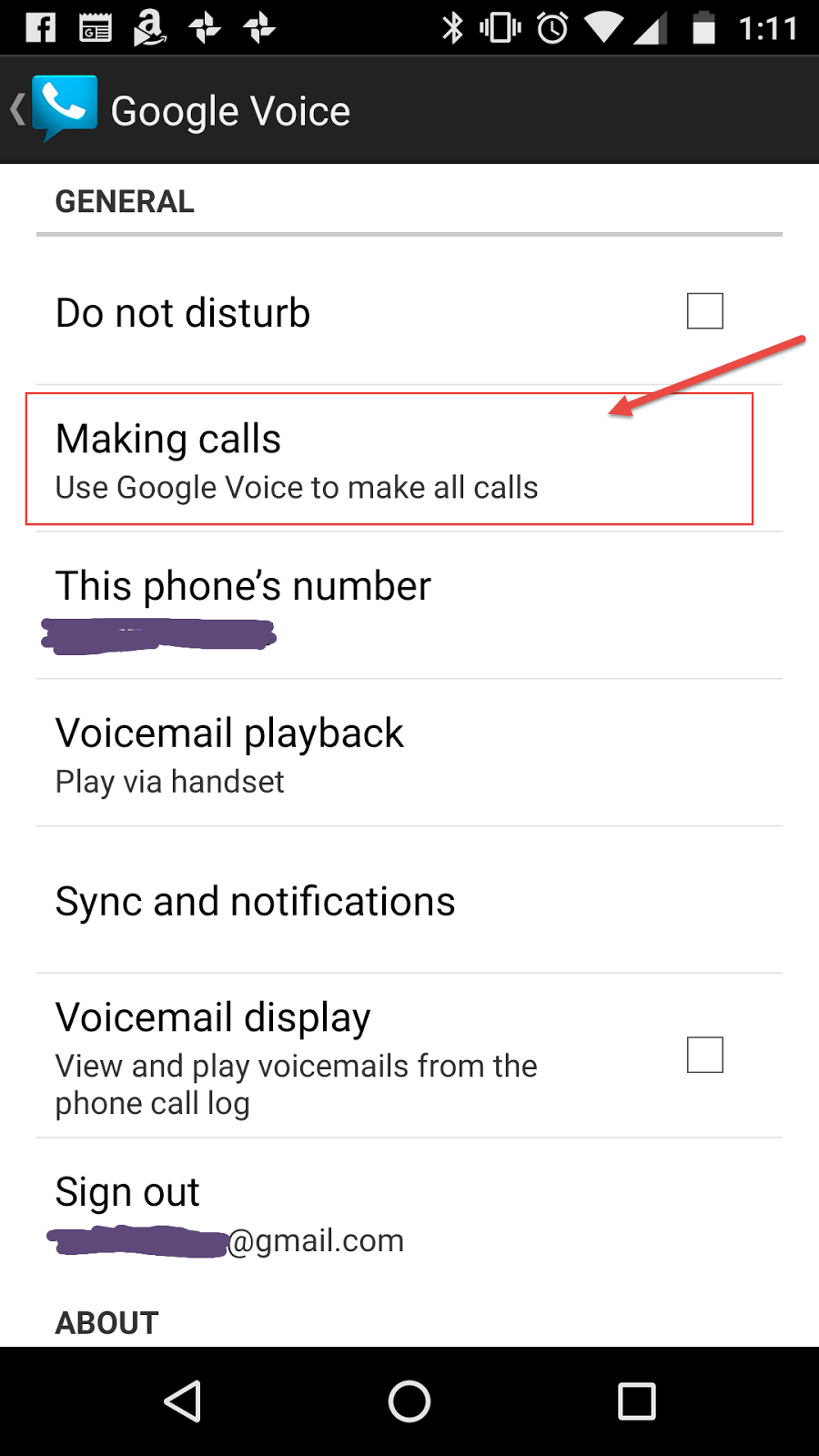This screenshot has height=1456, width=819.
Task: Open Voicemail playback options
Action: (409, 753)
